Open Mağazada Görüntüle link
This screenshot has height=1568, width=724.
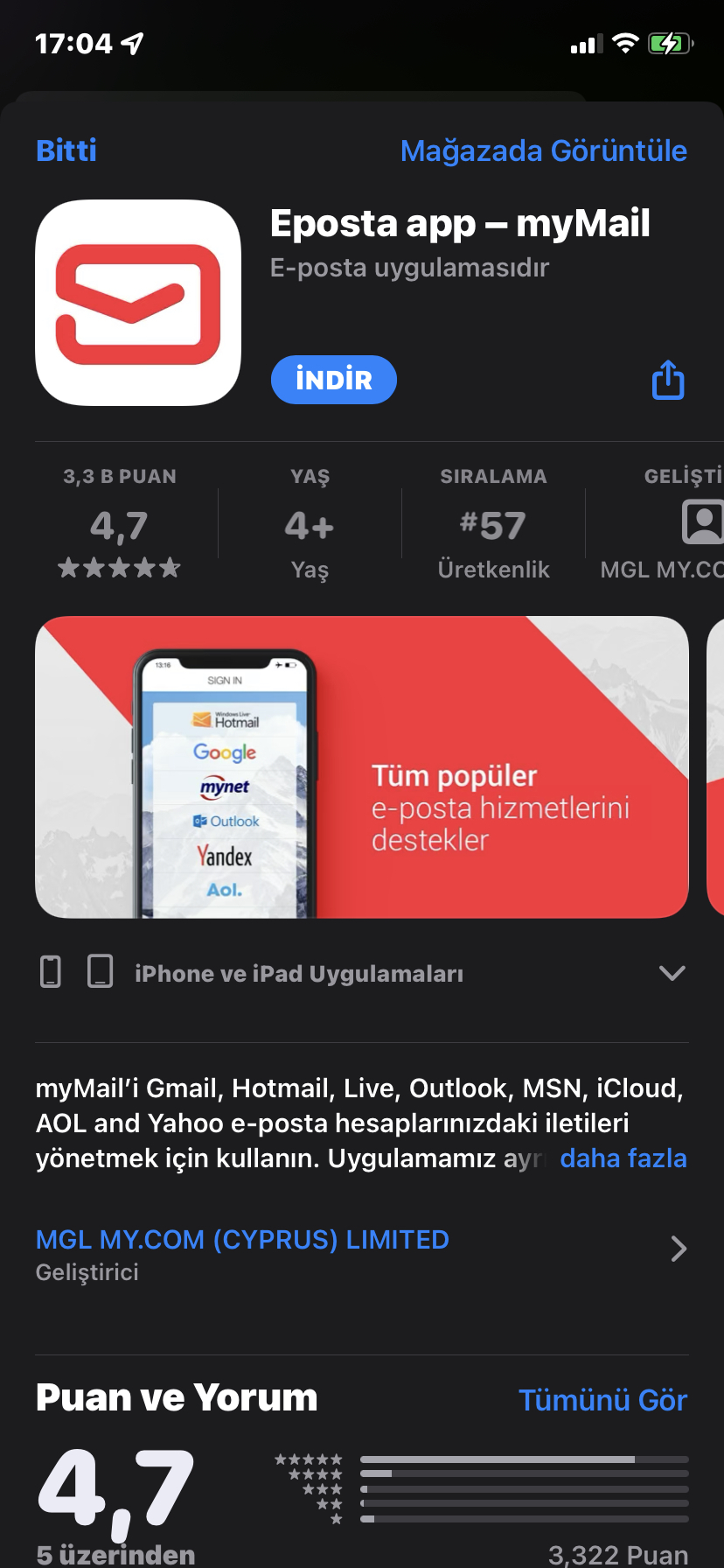(543, 150)
